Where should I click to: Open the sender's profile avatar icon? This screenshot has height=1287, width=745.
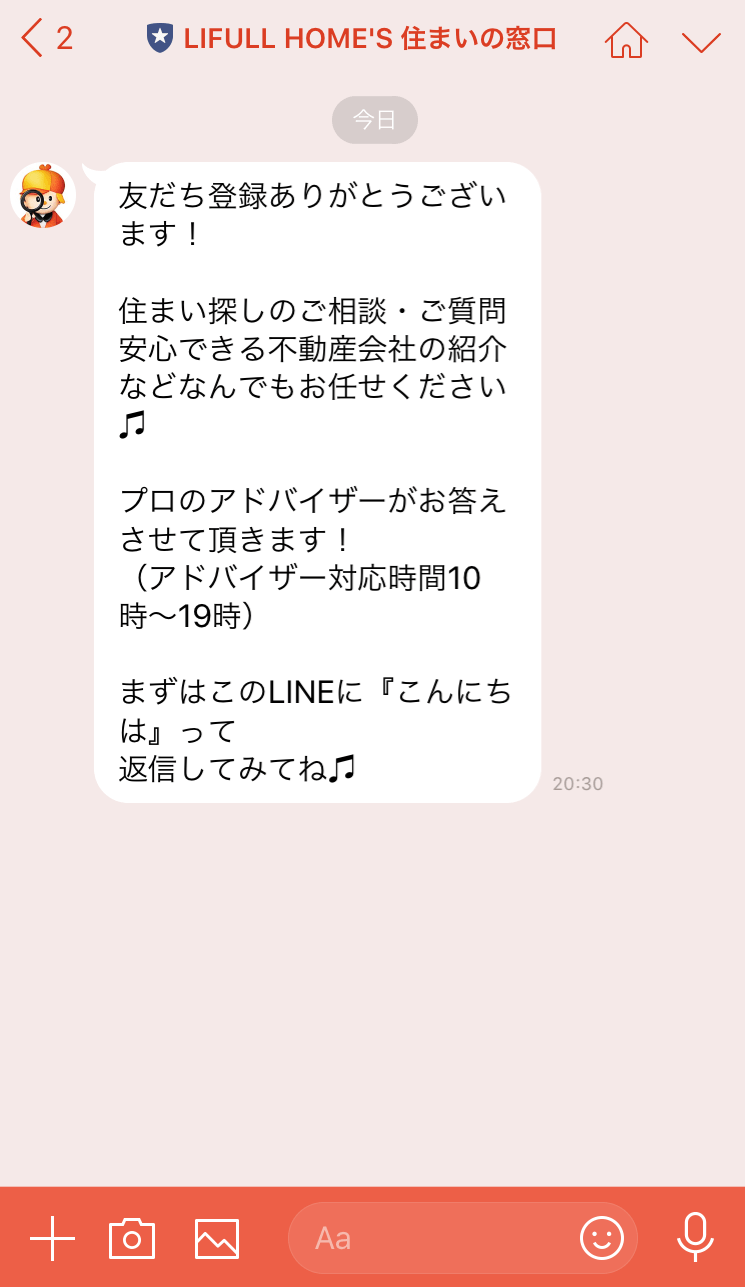(43, 196)
